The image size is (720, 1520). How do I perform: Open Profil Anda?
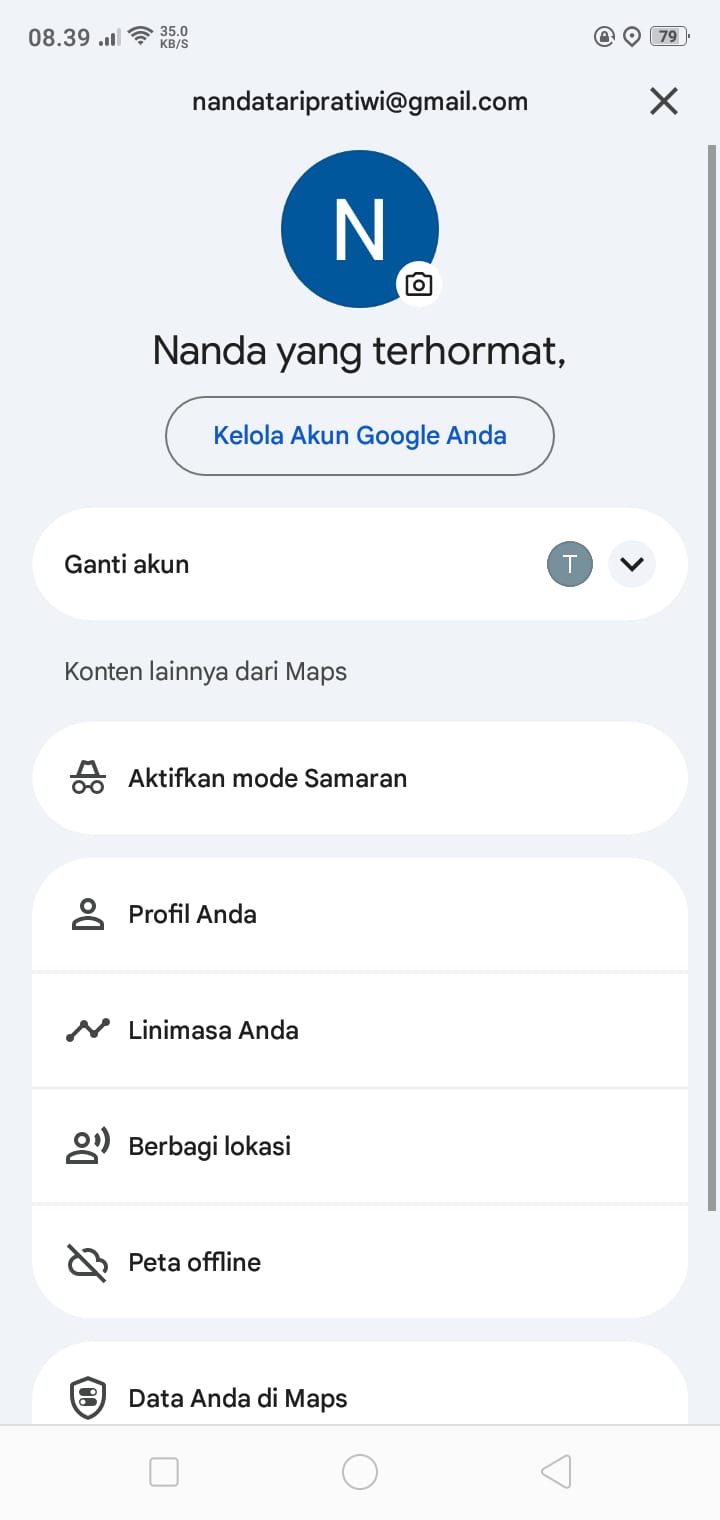tap(360, 914)
